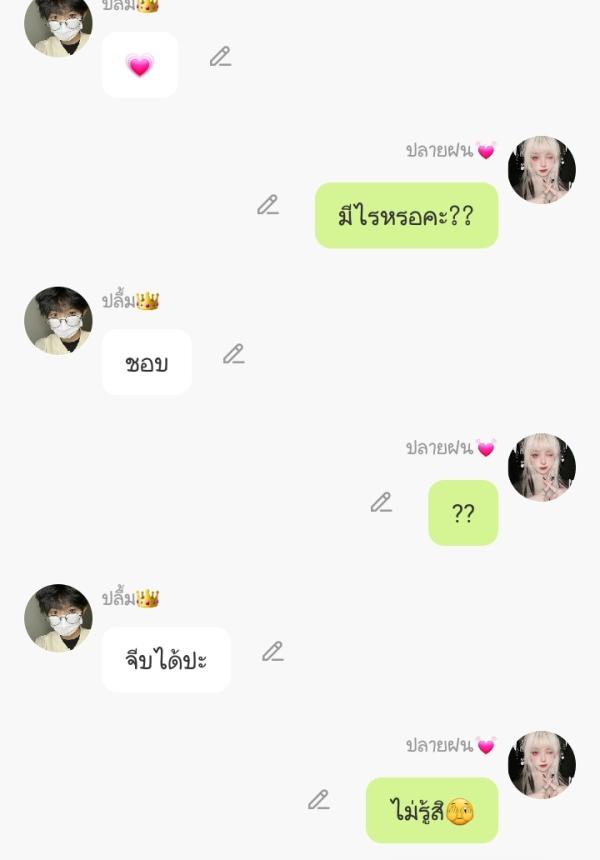Select the "ไม่รู้สิ" message bubble
The width and height of the screenshot is (600, 860).
[431, 810]
